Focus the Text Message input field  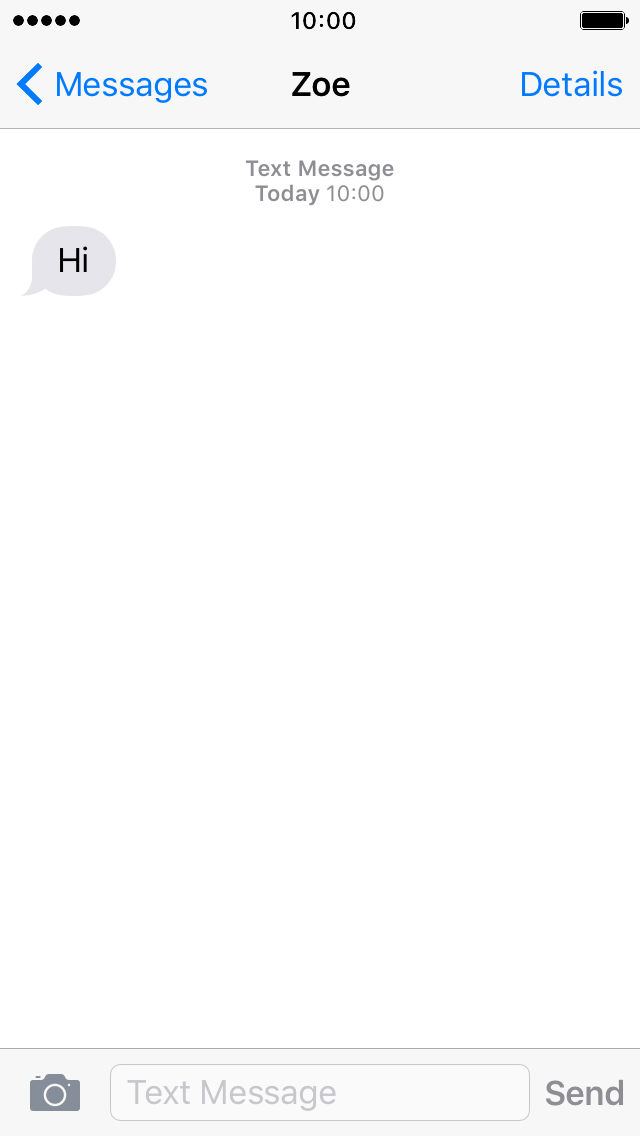320,1093
